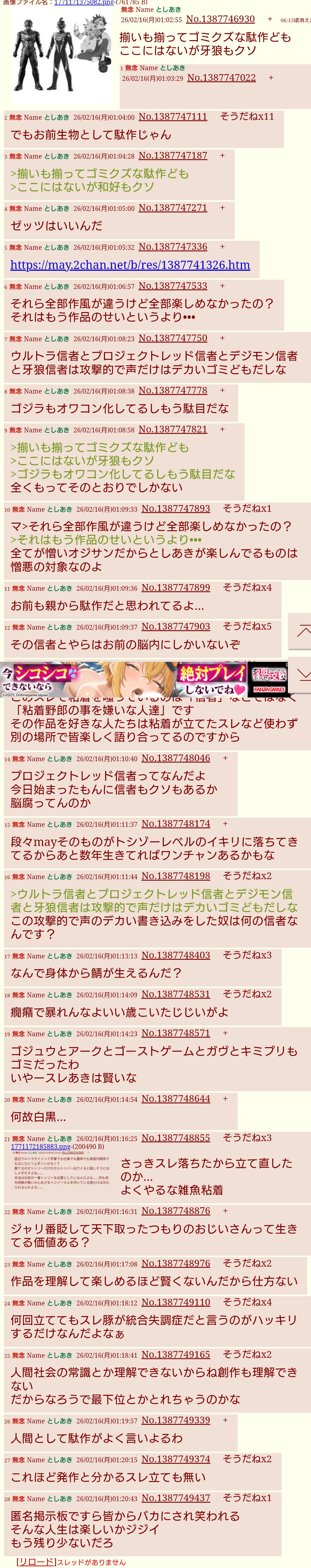Tap そうだねx2 on post No.1387748198
The image size is (311, 1568).
coord(246,875)
